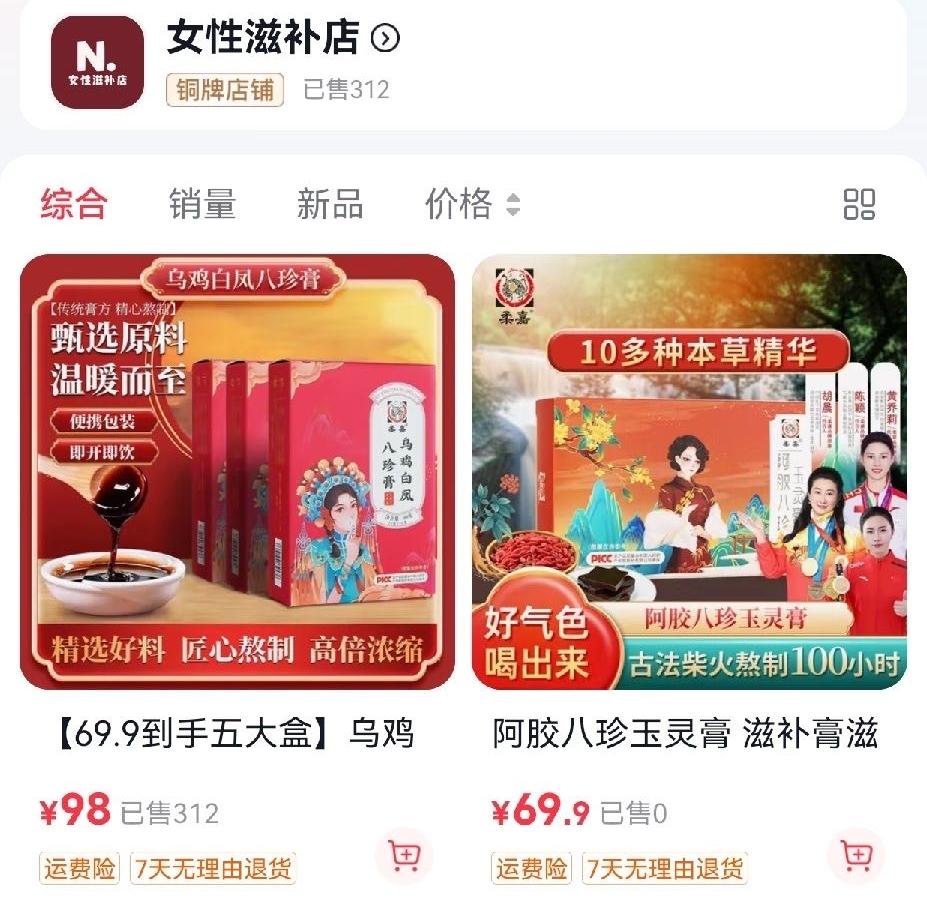
Task: Toggle the grid layout view icon
Action: tap(859, 204)
